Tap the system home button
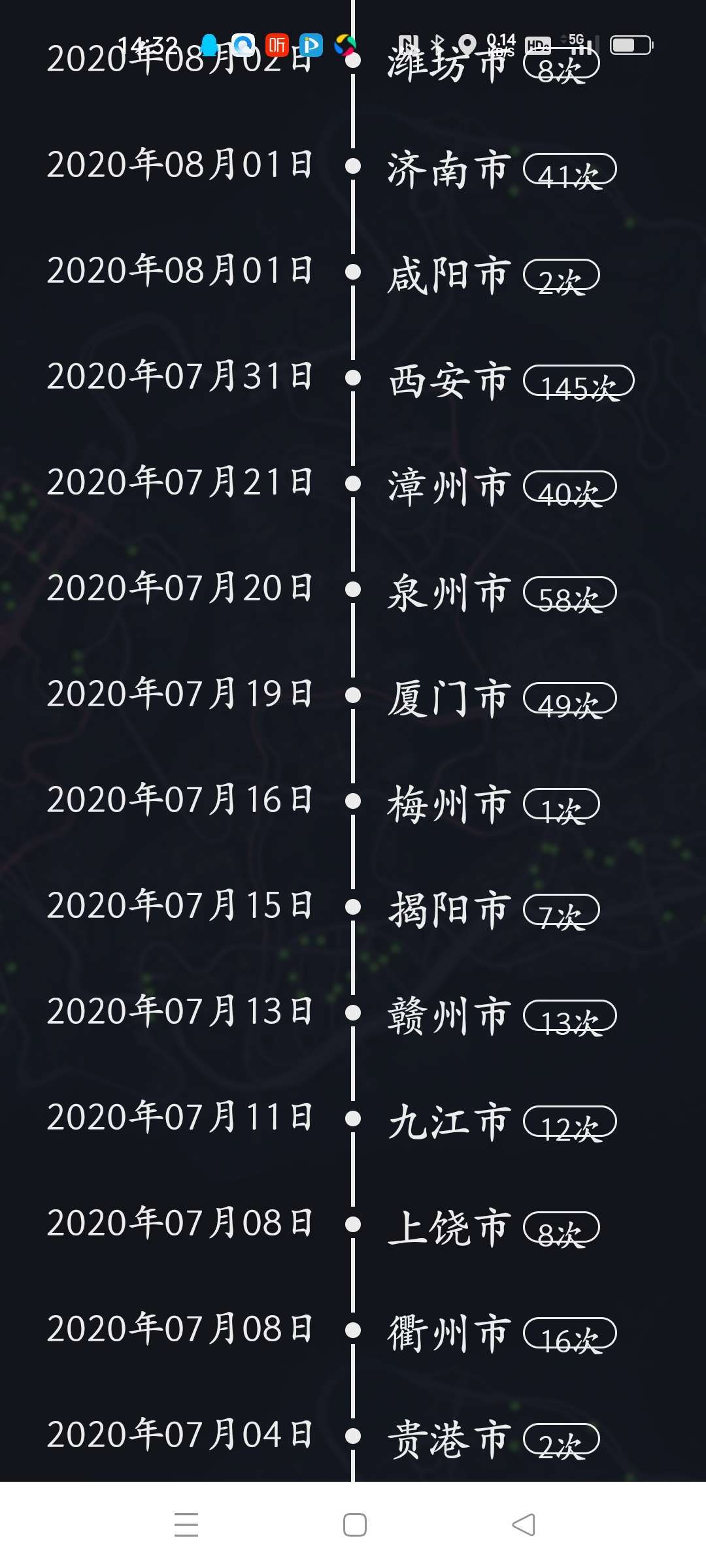This screenshot has width=706, height=1568. pyautogui.click(x=354, y=1525)
